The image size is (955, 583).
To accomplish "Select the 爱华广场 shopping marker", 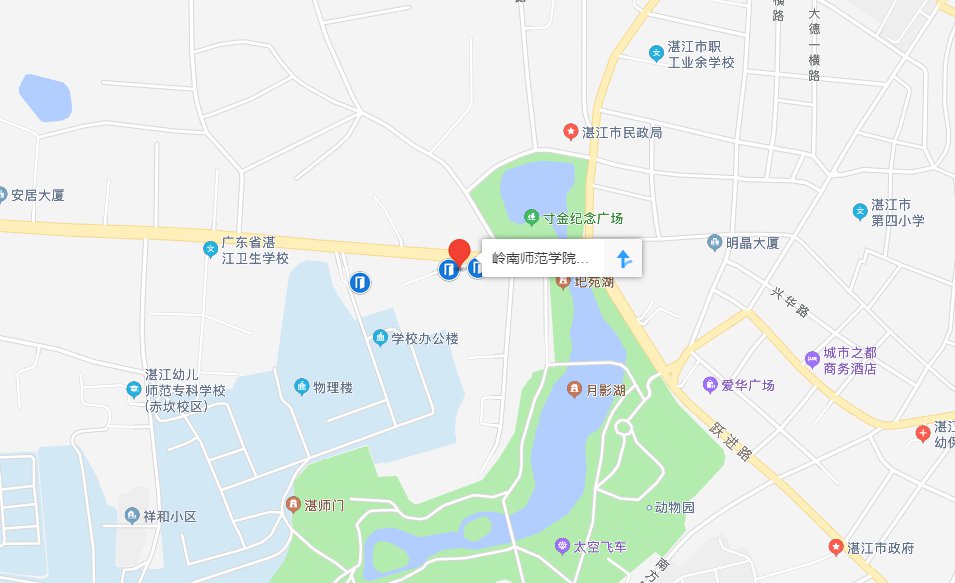I will [x=710, y=384].
